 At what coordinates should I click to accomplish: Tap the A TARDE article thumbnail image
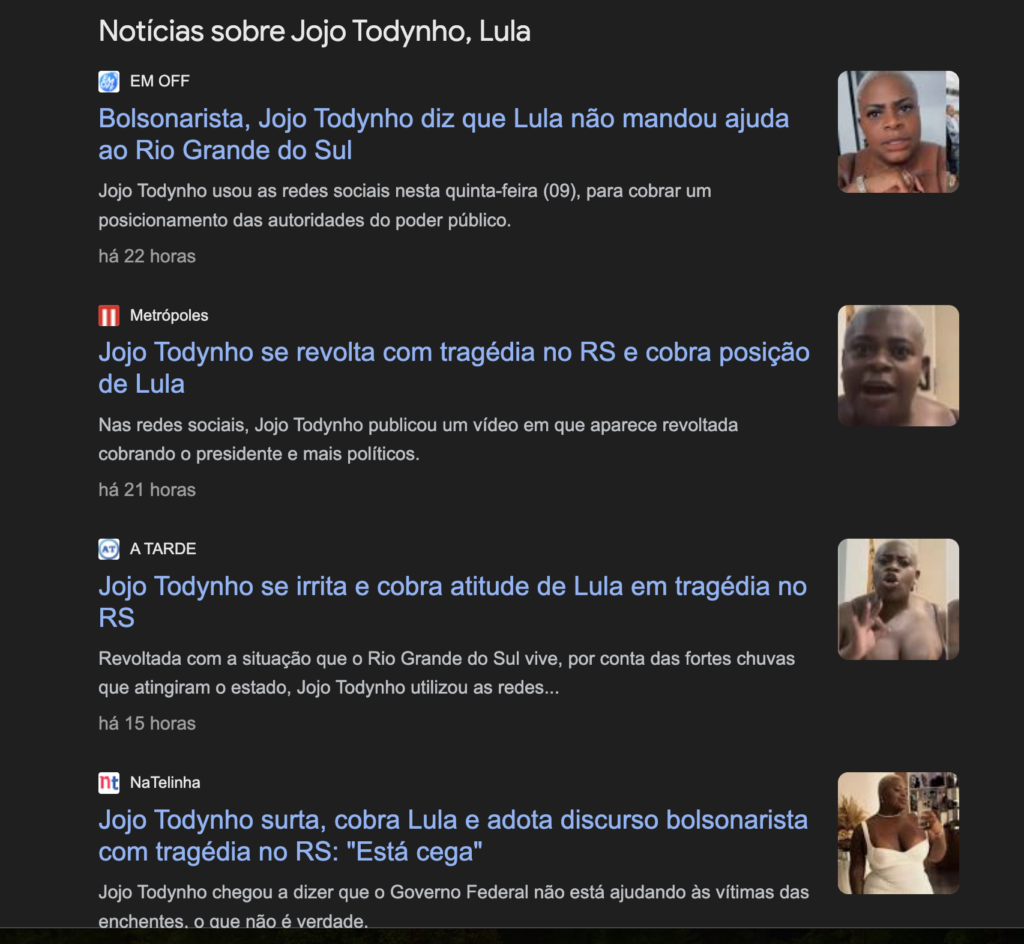point(897,599)
